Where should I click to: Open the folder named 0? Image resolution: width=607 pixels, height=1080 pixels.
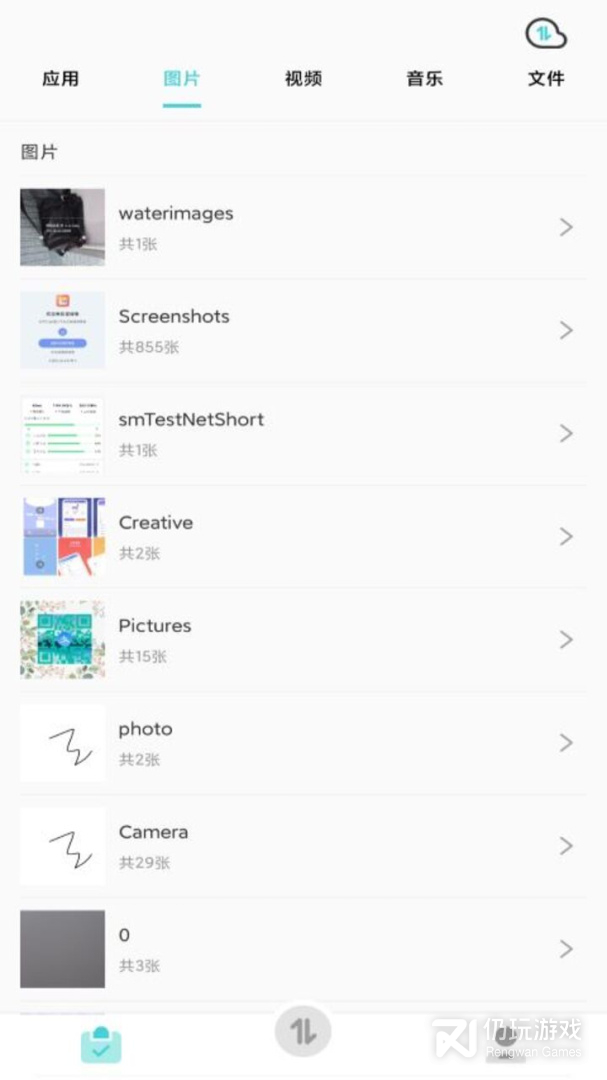click(300, 948)
